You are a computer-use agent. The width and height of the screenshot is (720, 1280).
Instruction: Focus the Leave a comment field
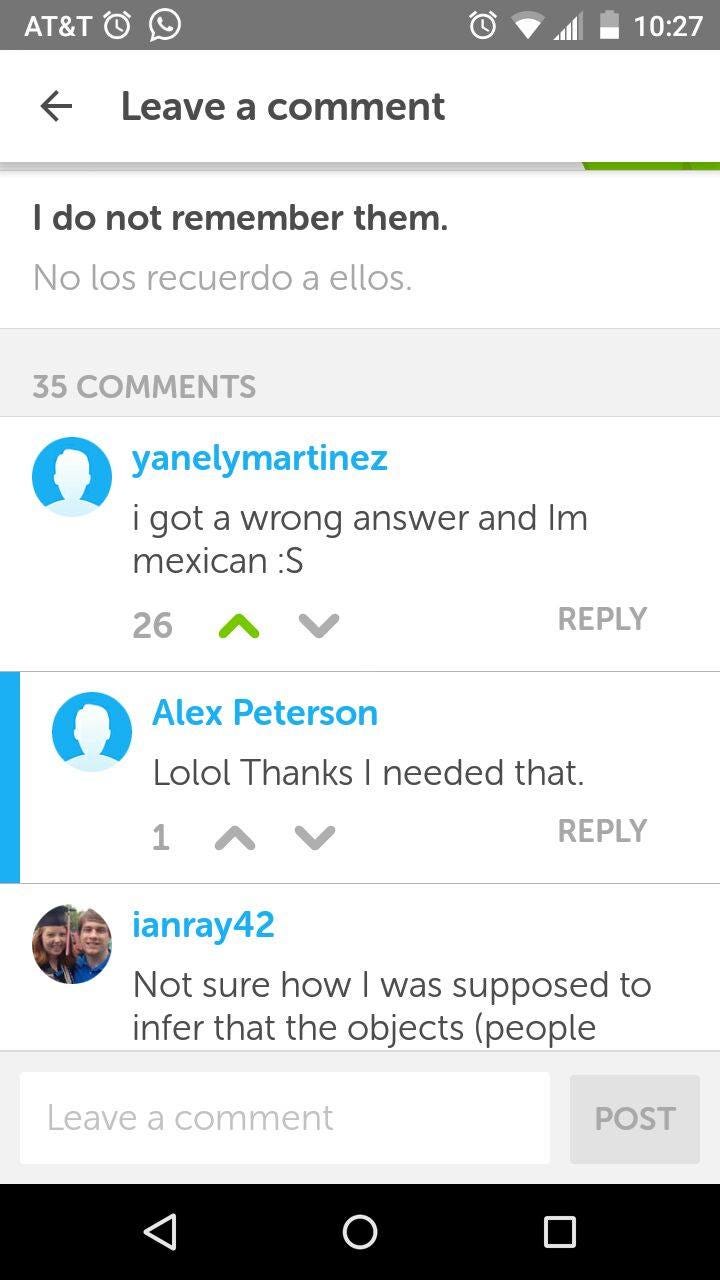(x=285, y=1118)
